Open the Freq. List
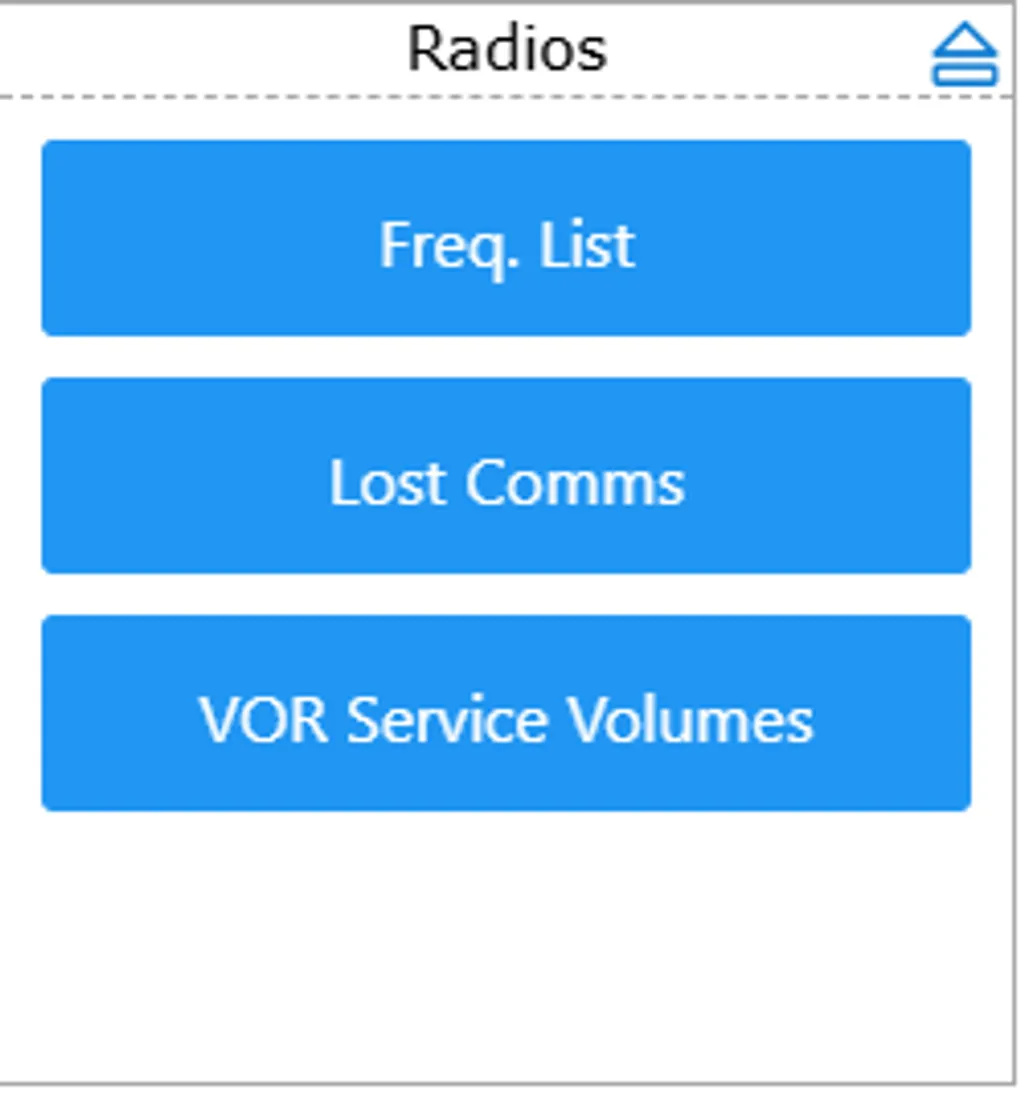 click(x=506, y=238)
